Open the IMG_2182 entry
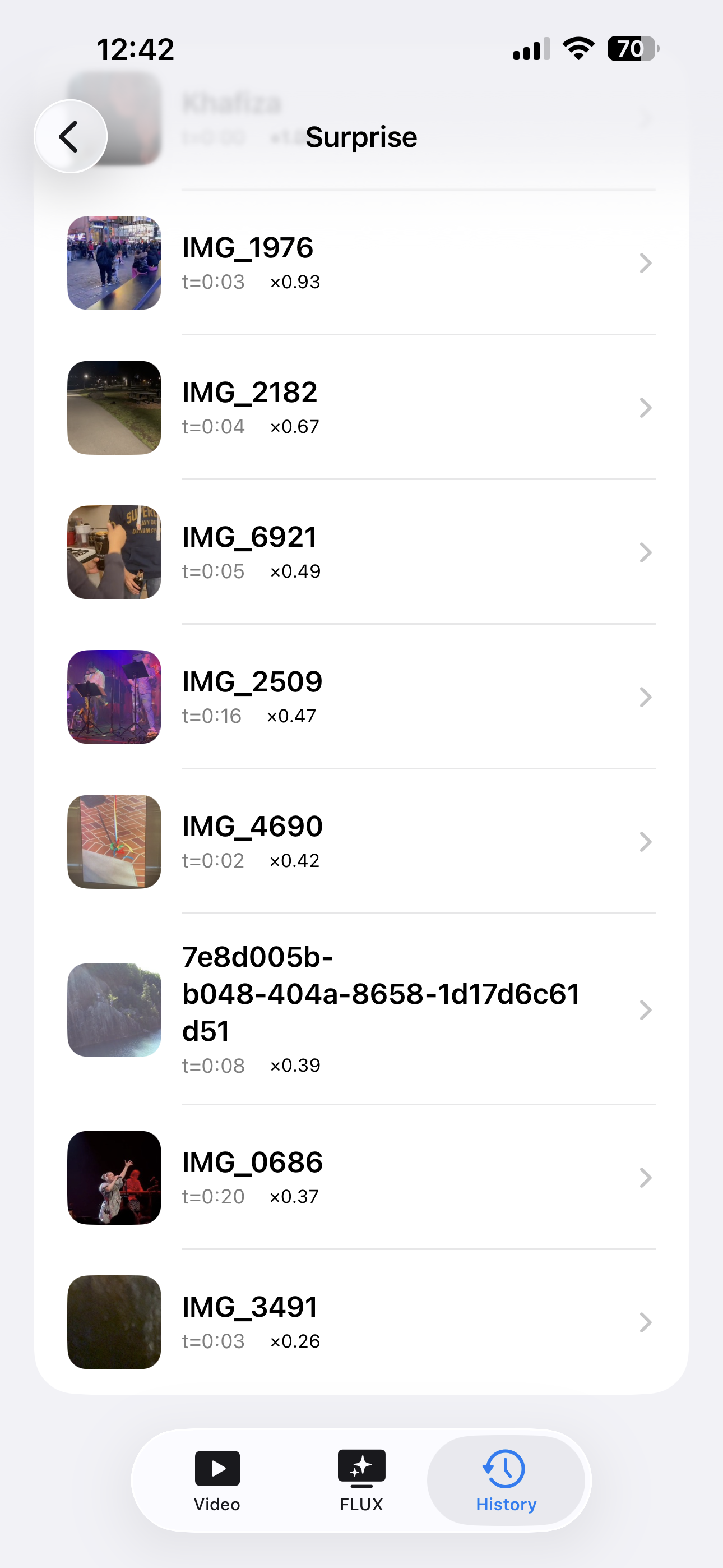 [x=360, y=407]
